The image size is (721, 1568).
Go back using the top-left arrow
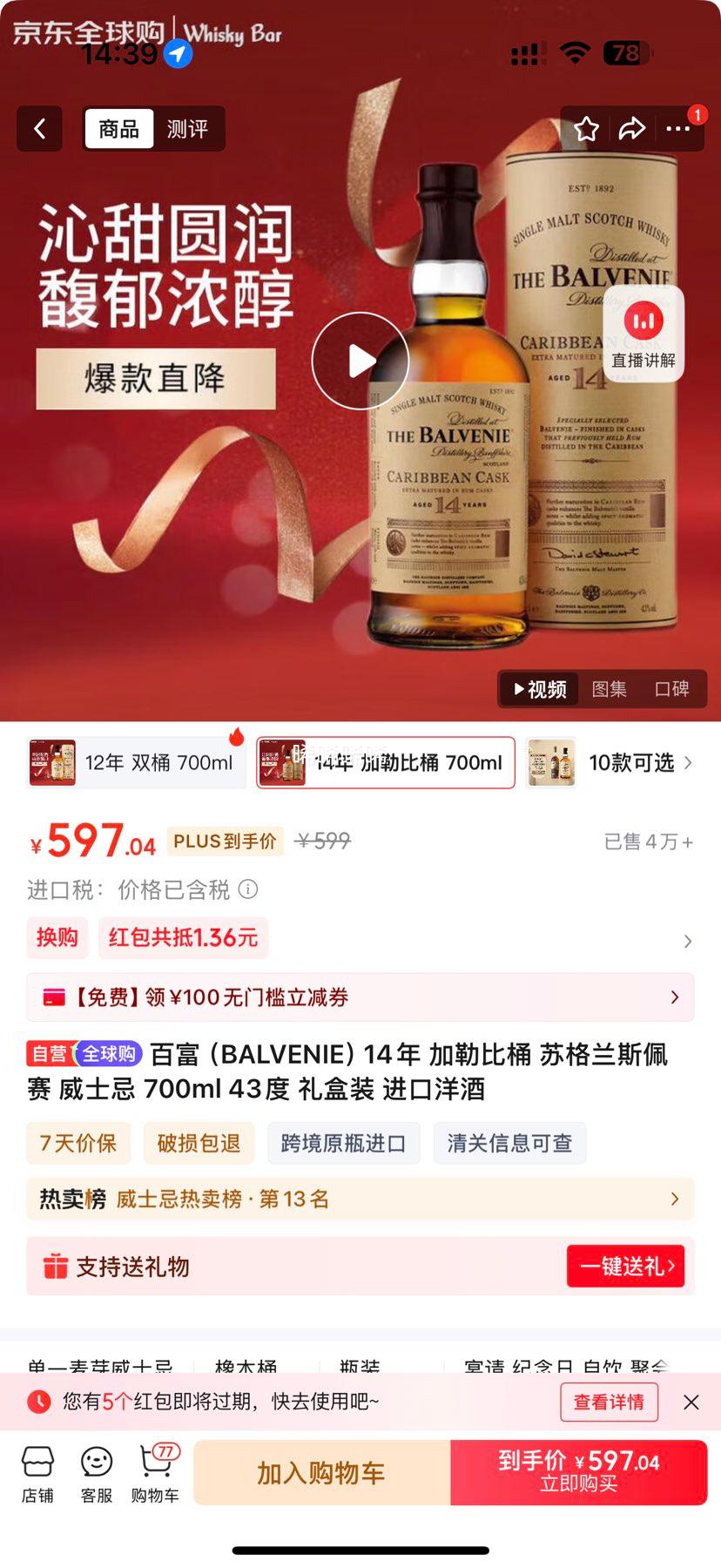[39, 129]
